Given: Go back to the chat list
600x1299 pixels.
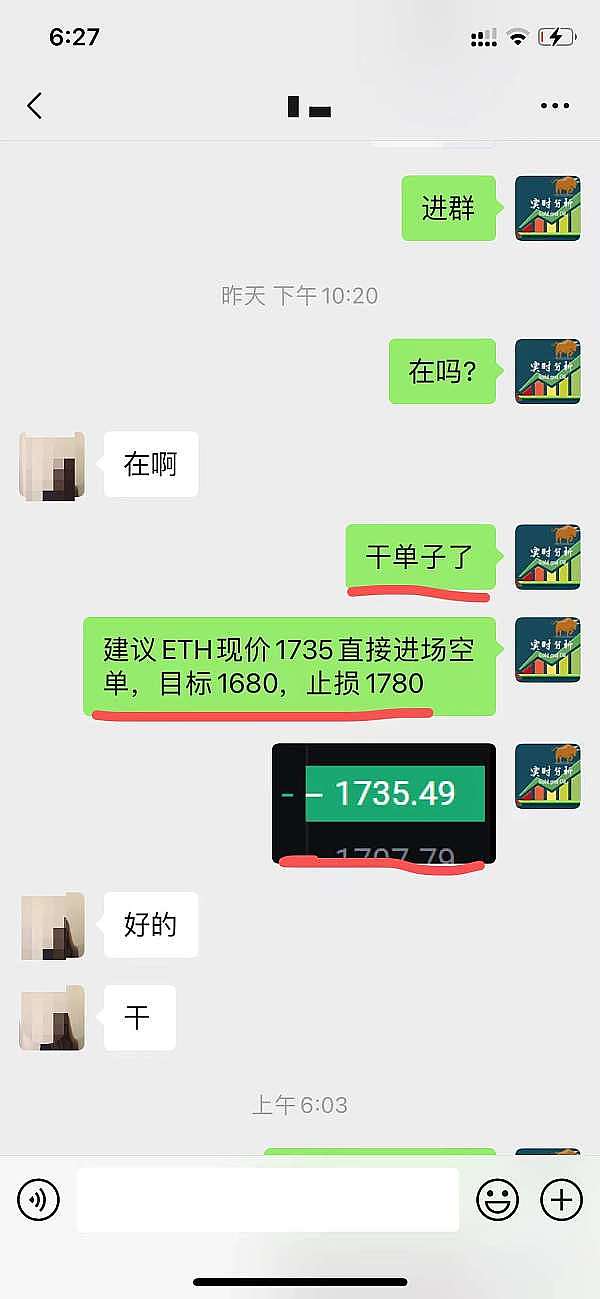Looking at the screenshot, I should click(35, 106).
